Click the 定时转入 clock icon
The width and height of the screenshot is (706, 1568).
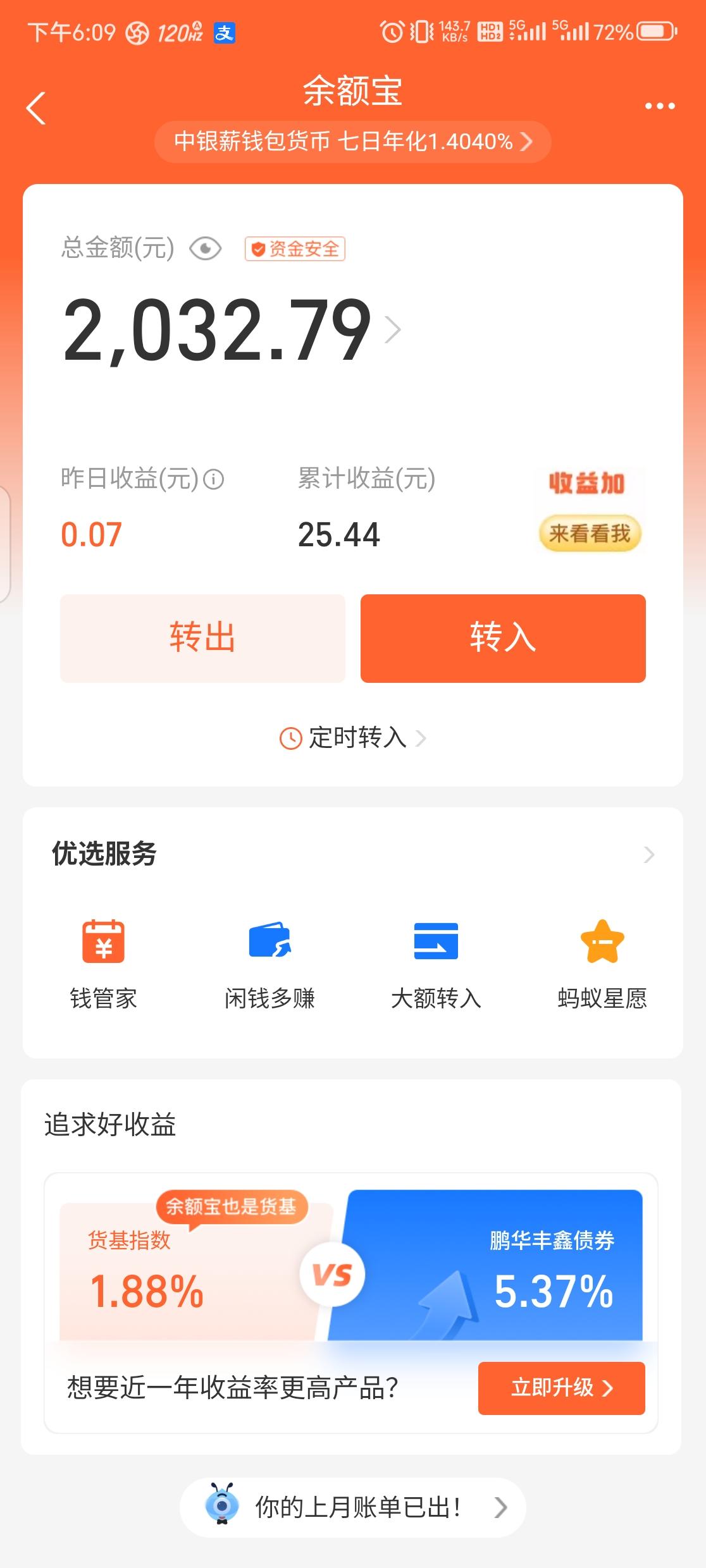pos(291,737)
